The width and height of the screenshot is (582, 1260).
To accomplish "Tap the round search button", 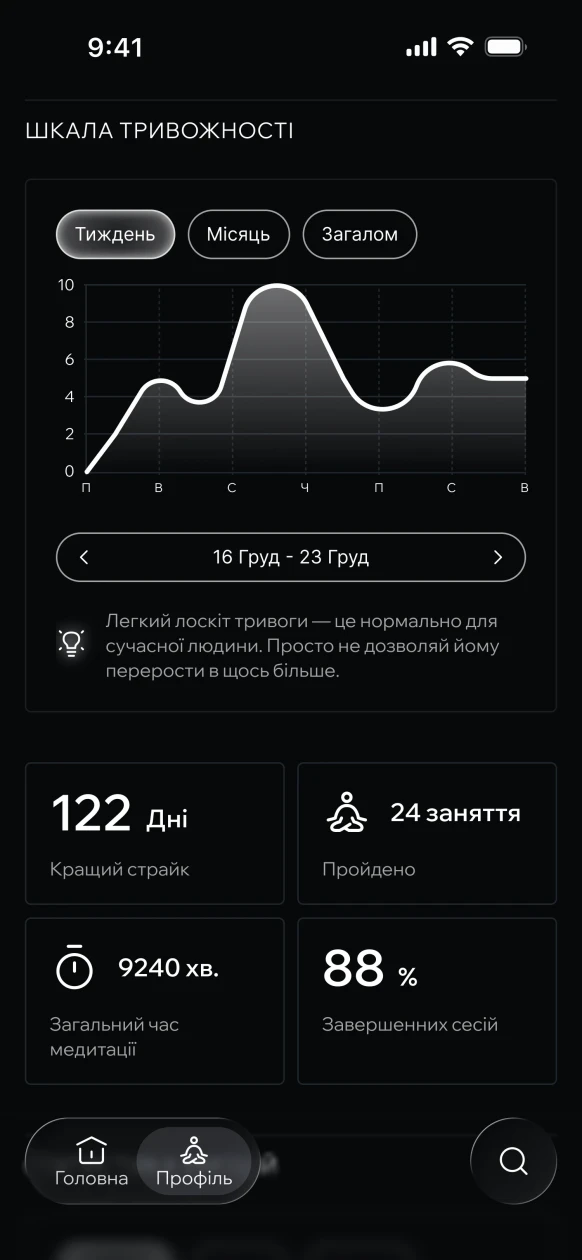I will click(x=513, y=1161).
